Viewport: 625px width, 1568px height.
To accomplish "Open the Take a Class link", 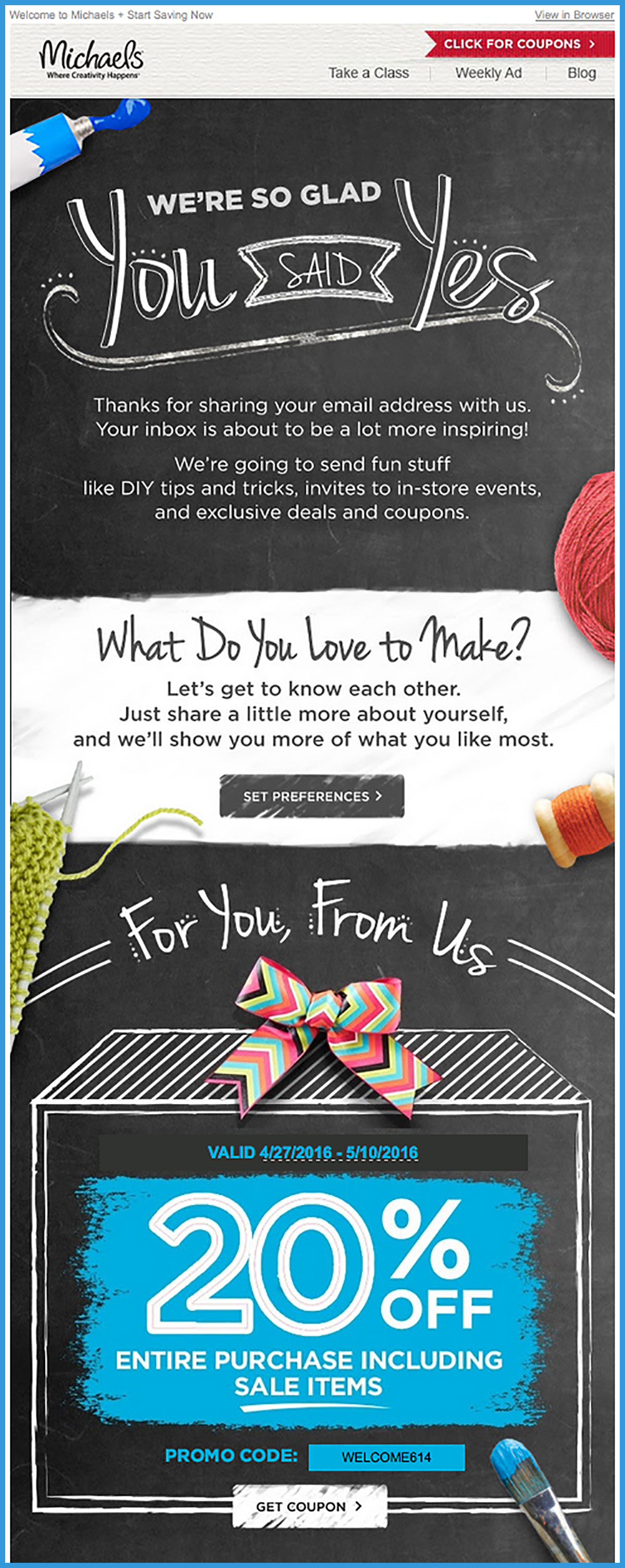I will (368, 73).
